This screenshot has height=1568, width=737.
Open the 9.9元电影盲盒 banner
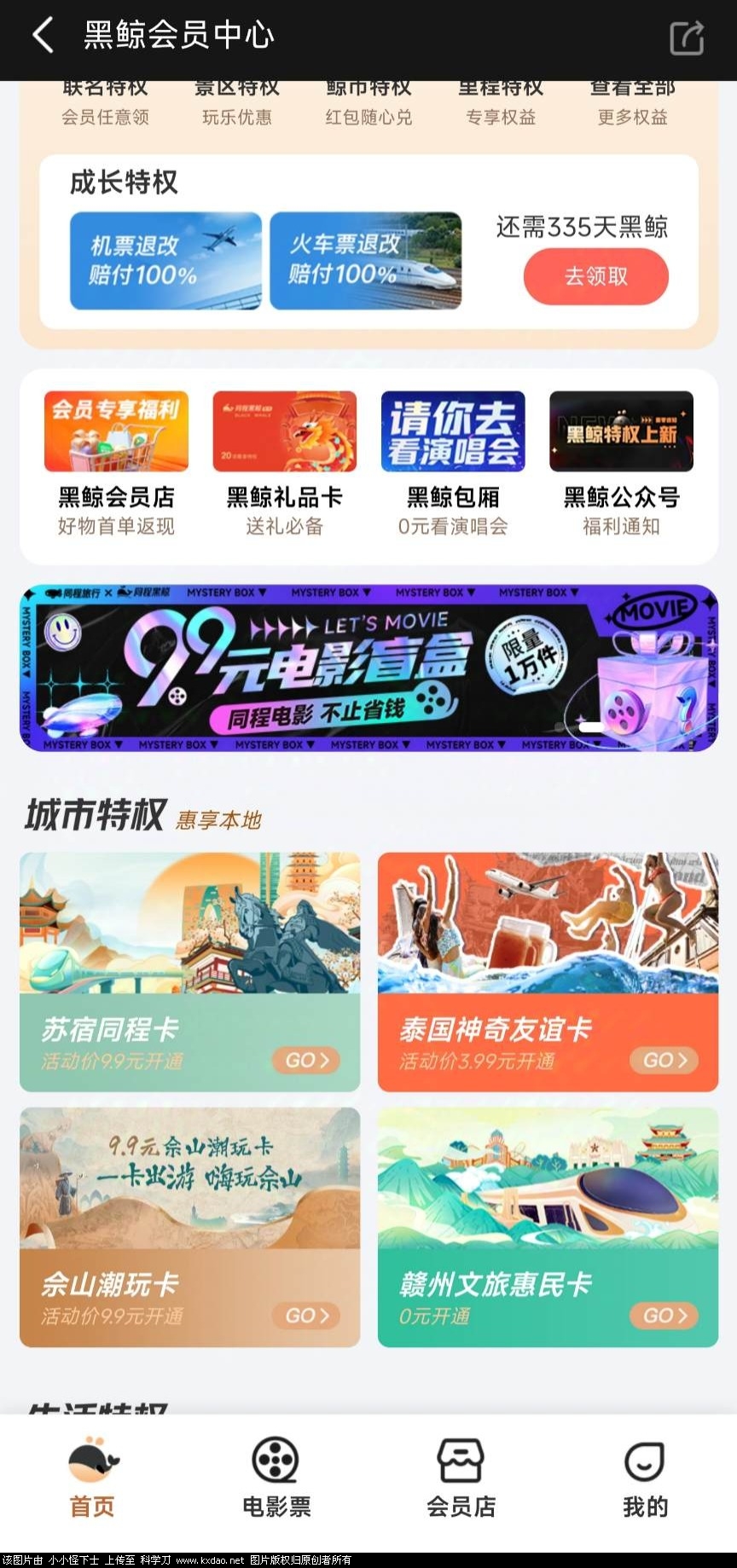(368, 668)
